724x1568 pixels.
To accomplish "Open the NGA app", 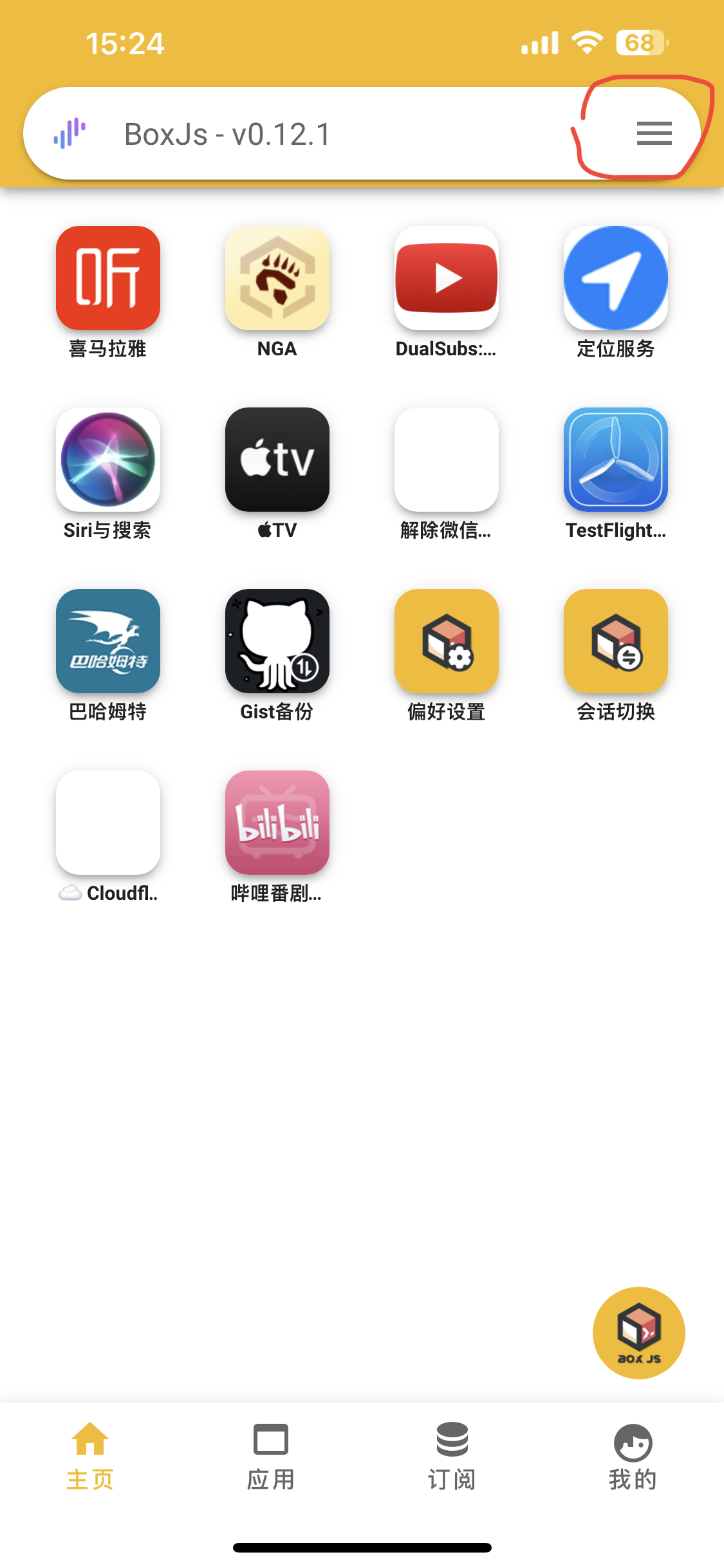I will [x=277, y=278].
